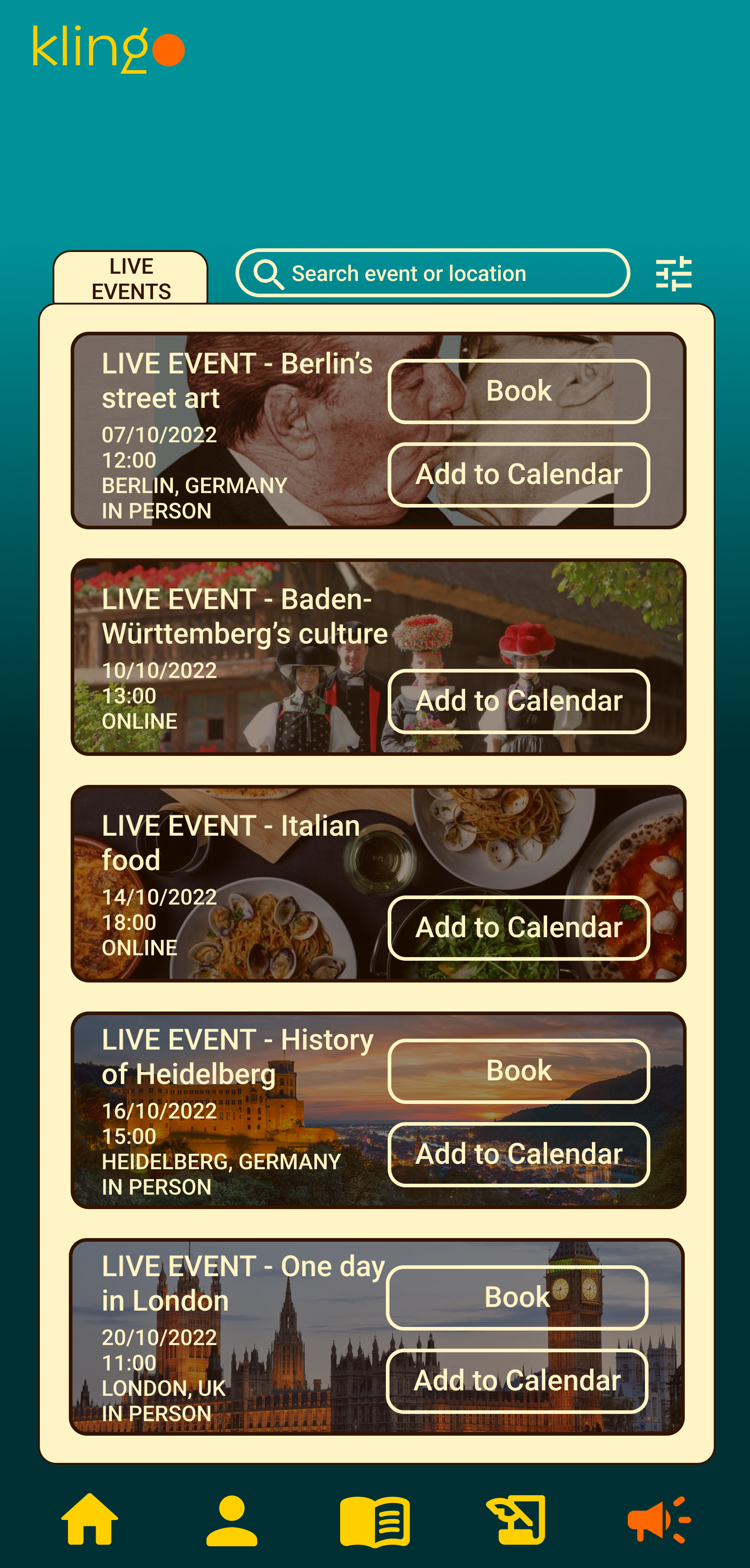Add One day in London to calendar
Screen dimensions: 750x1568
point(517,1380)
